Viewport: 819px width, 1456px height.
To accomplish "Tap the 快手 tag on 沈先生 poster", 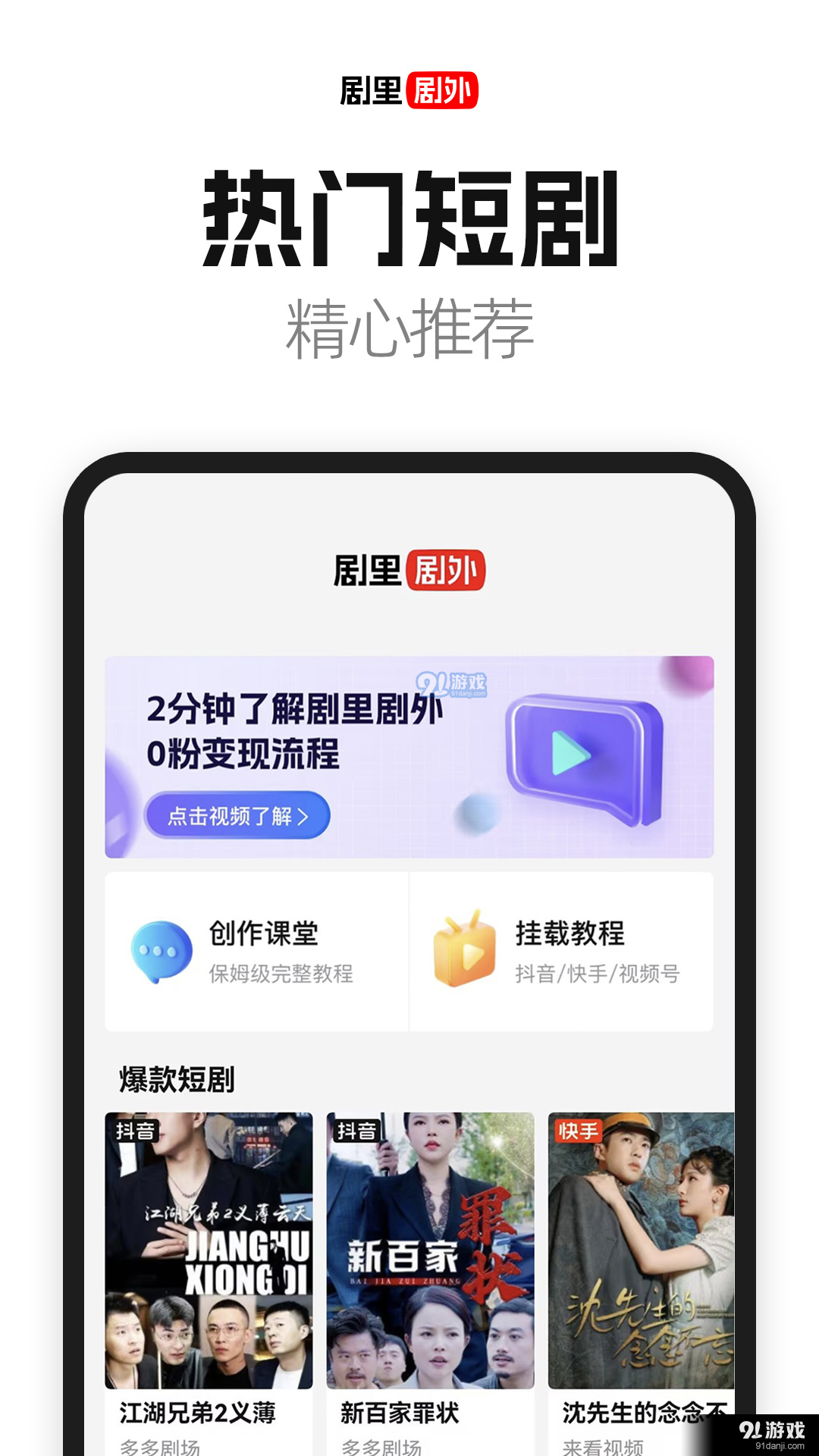I will pyautogui.click(x=579, y=1132).
